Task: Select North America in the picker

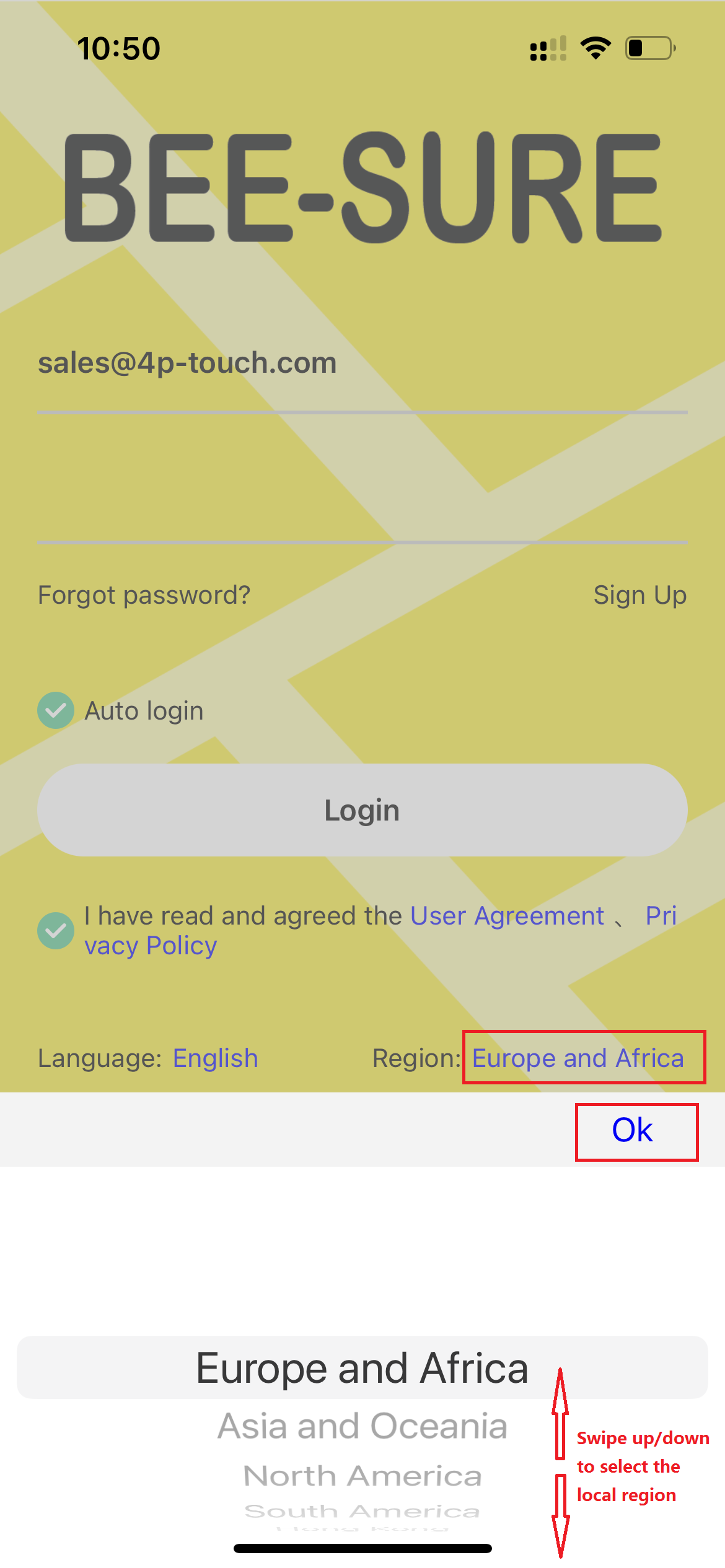Action: pyautogui.click(x=362, y=1476)
